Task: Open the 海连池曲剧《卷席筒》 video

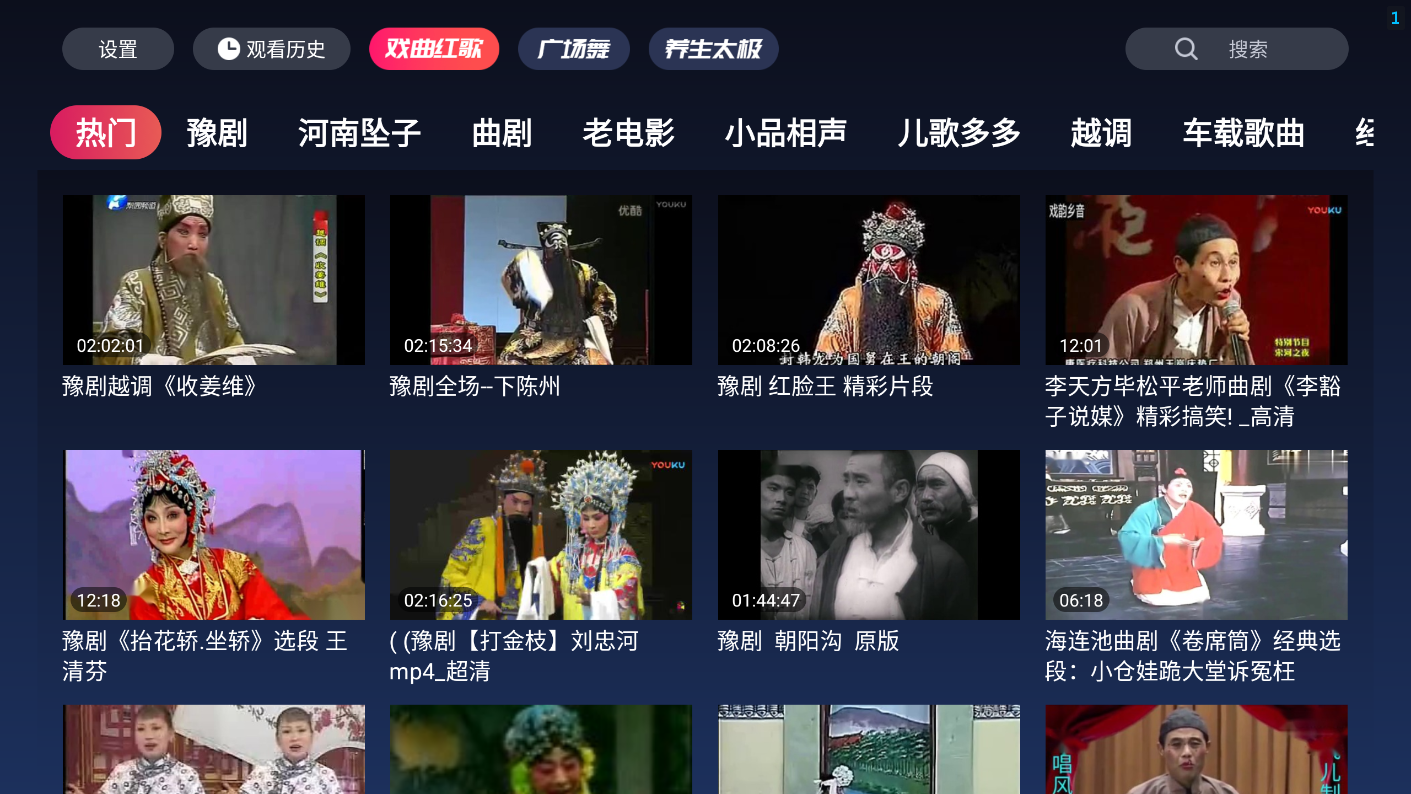Action: (1196, 535)
